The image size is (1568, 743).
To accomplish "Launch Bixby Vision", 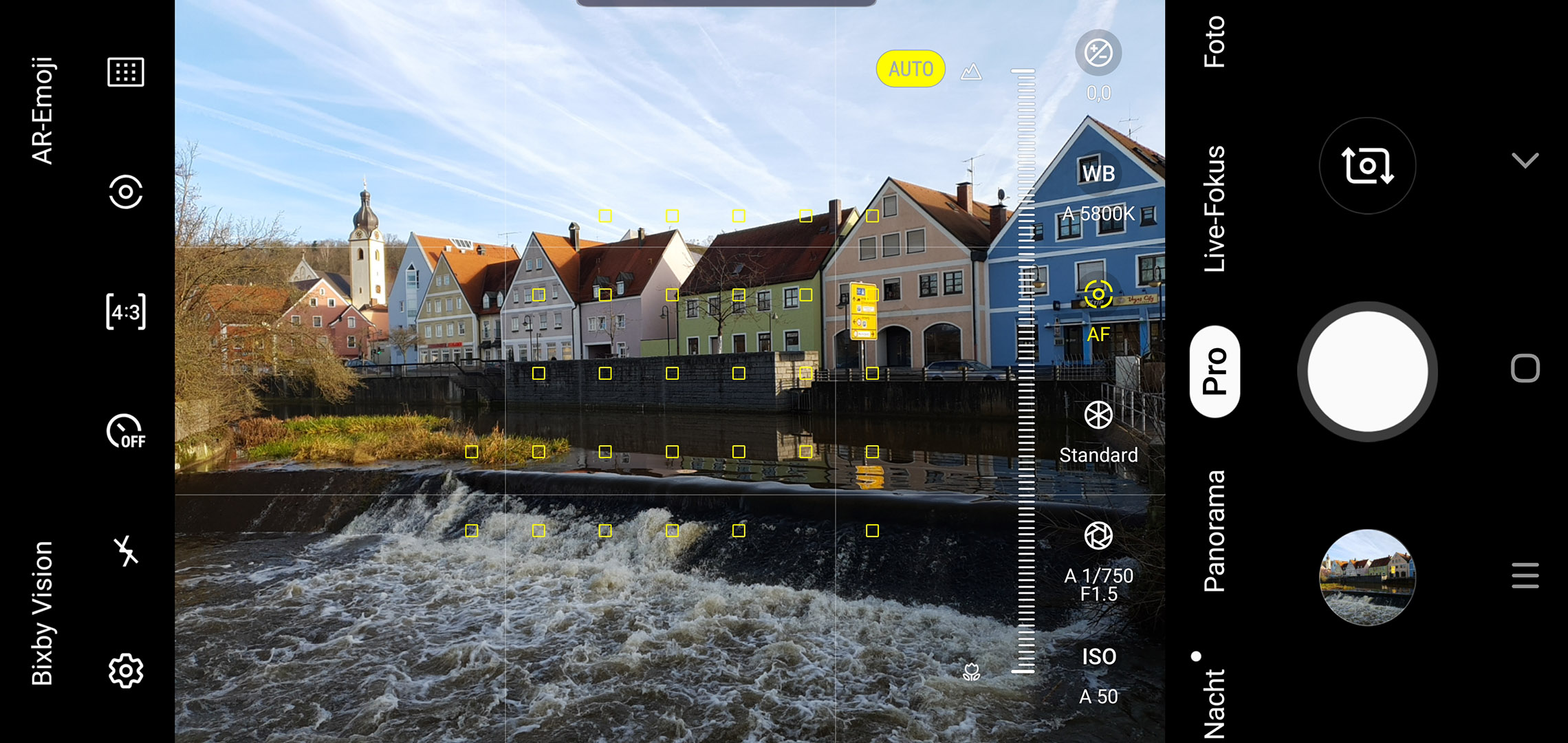I will tap(42, 614).
